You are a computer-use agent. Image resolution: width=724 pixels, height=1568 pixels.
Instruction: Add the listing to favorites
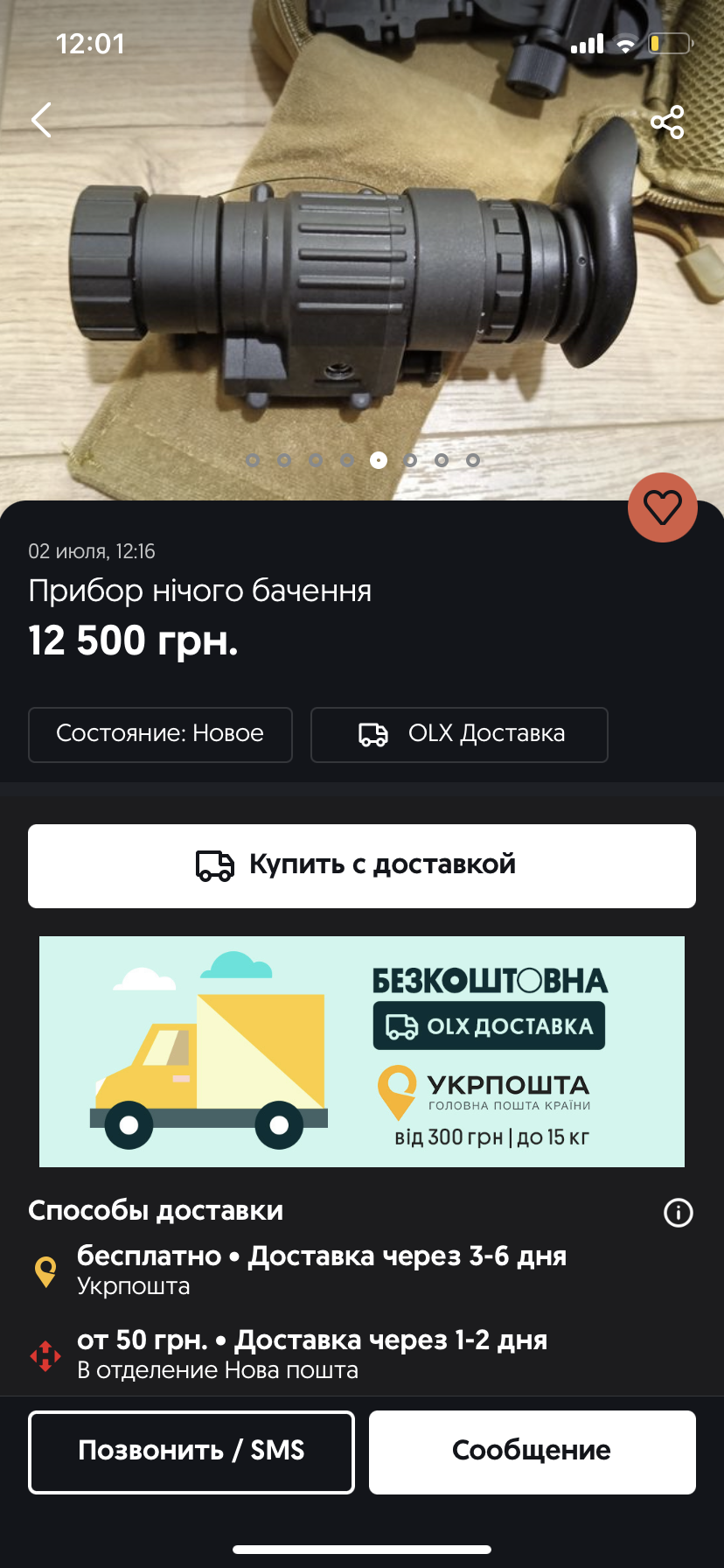[x=662, y=507]
